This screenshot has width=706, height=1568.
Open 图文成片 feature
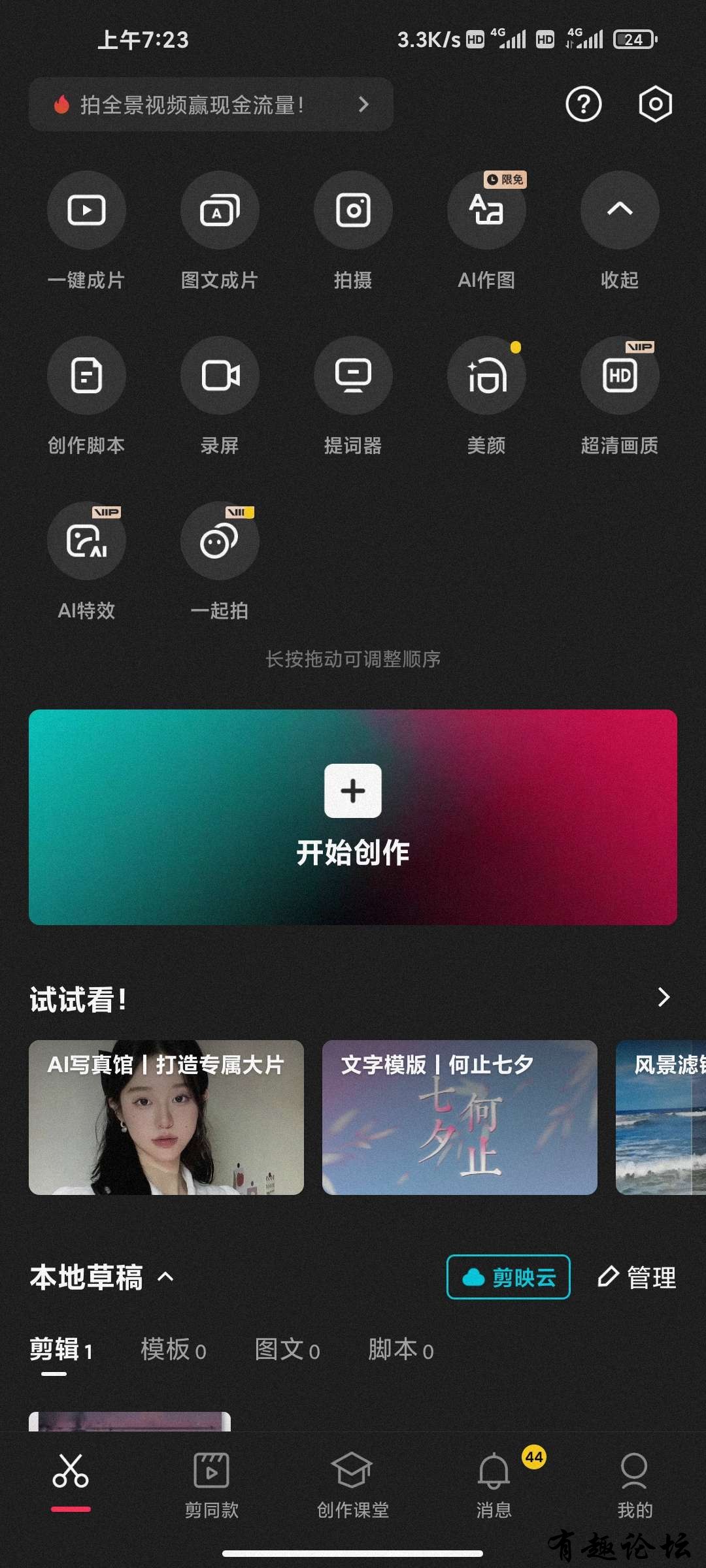tap(220, 210)
